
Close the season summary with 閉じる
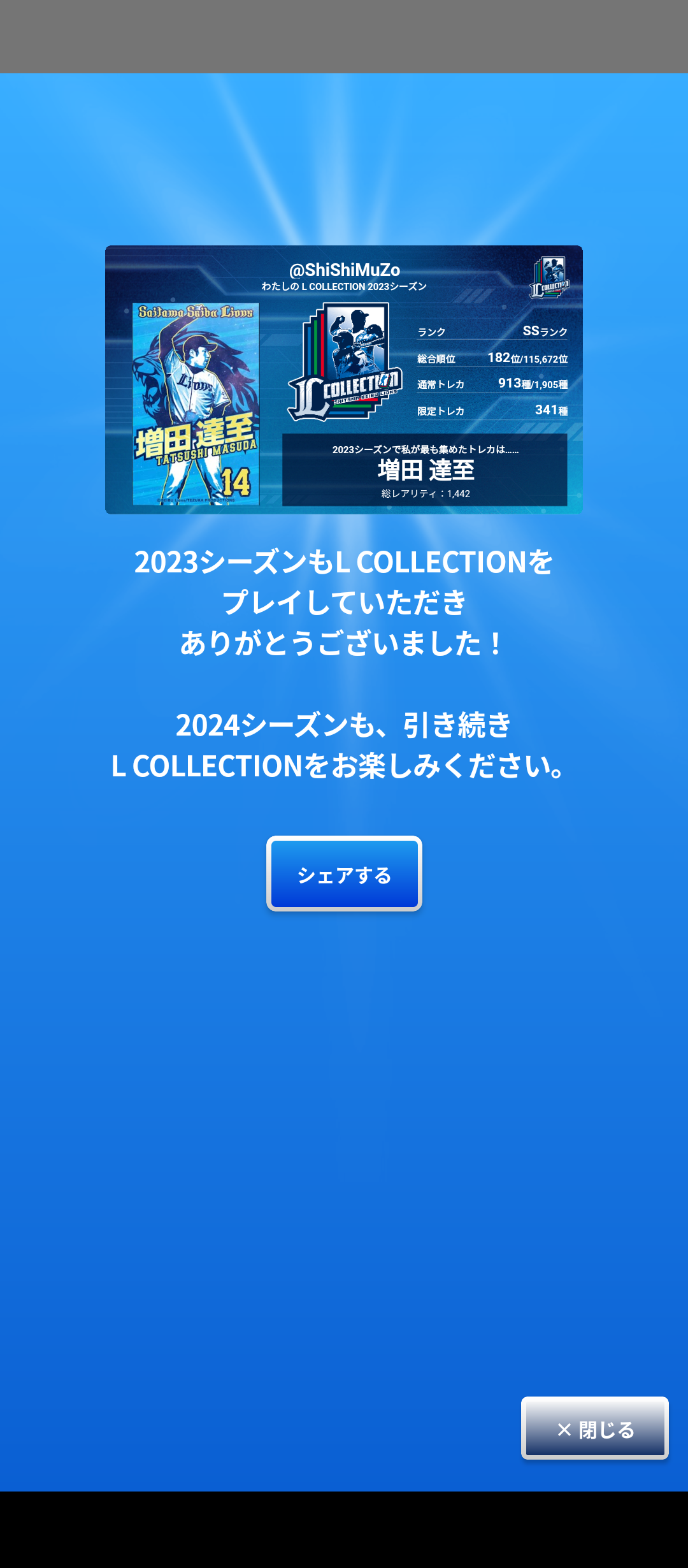tap(594, 1428)
